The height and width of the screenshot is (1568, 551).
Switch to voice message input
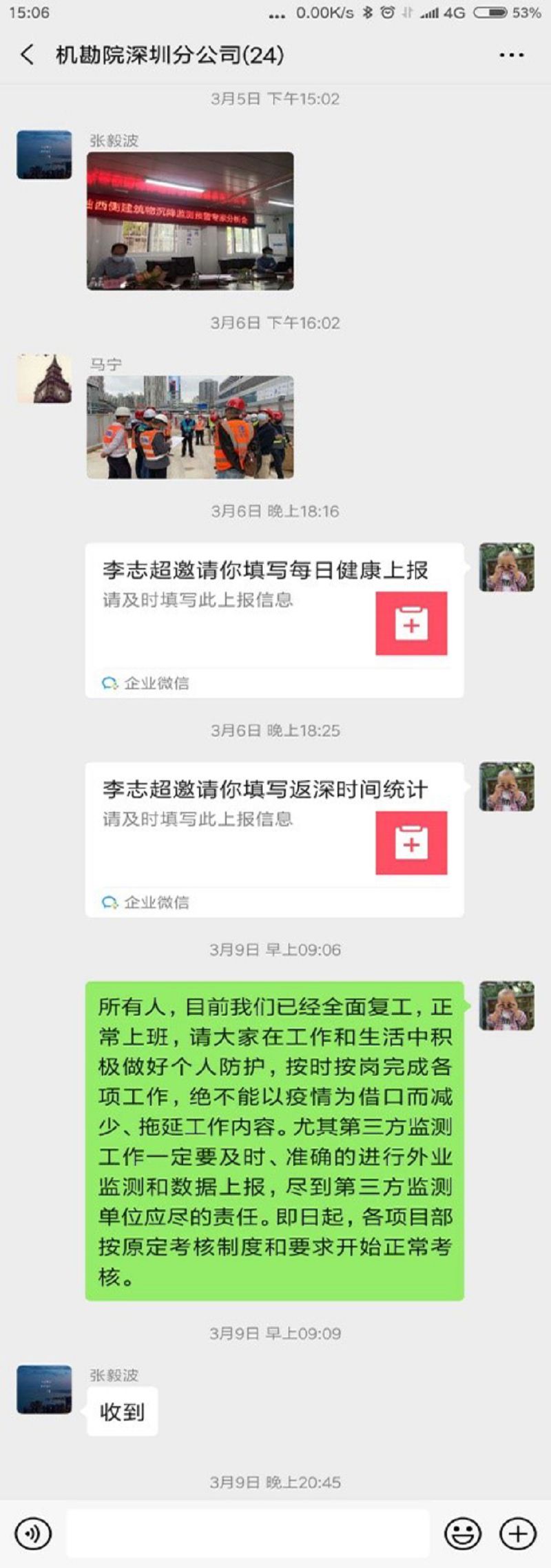click(x=32, y=1533)
